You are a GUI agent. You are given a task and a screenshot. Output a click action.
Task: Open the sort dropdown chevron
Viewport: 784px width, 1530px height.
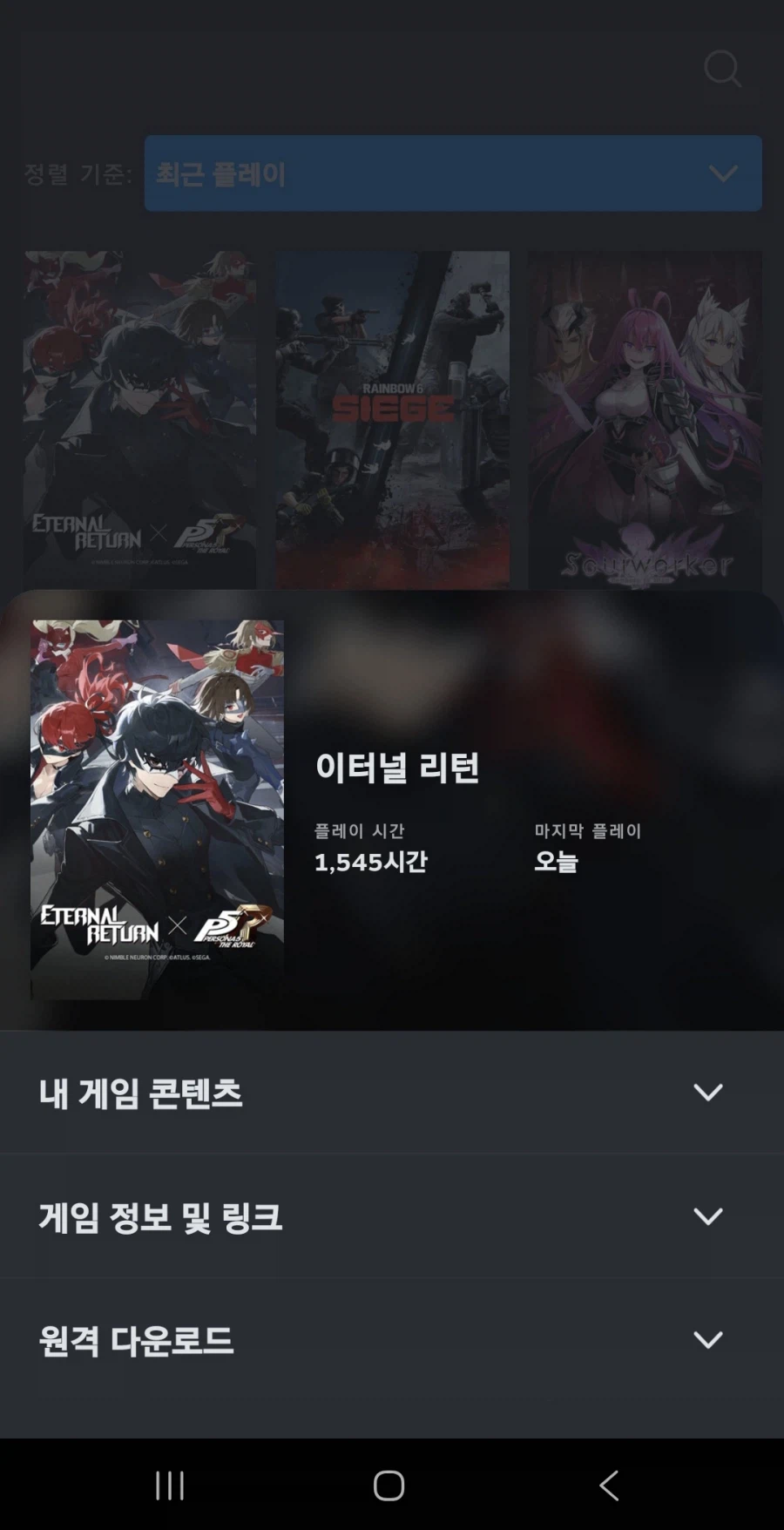(x=721, y=173)
